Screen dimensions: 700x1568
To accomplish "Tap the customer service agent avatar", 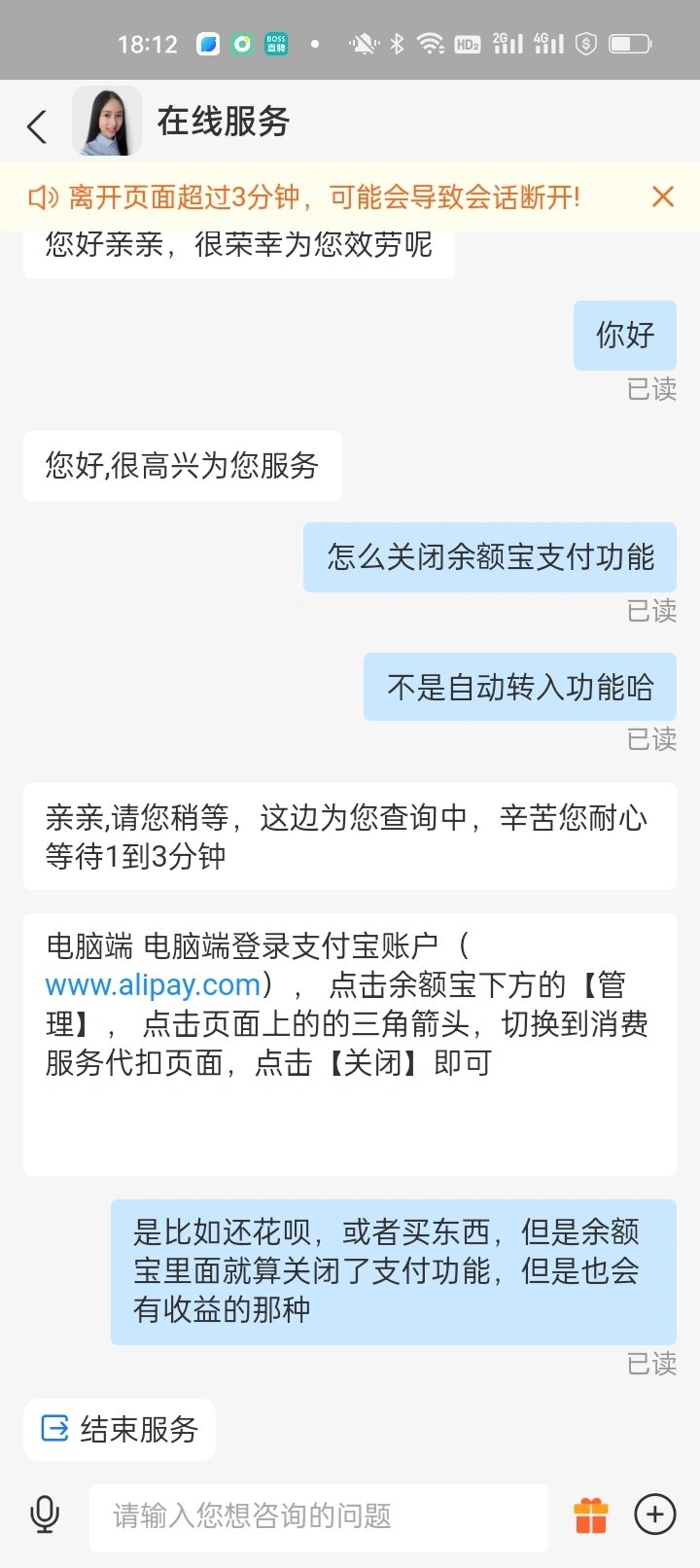I will pyautogui.click(x=107, y=122).
